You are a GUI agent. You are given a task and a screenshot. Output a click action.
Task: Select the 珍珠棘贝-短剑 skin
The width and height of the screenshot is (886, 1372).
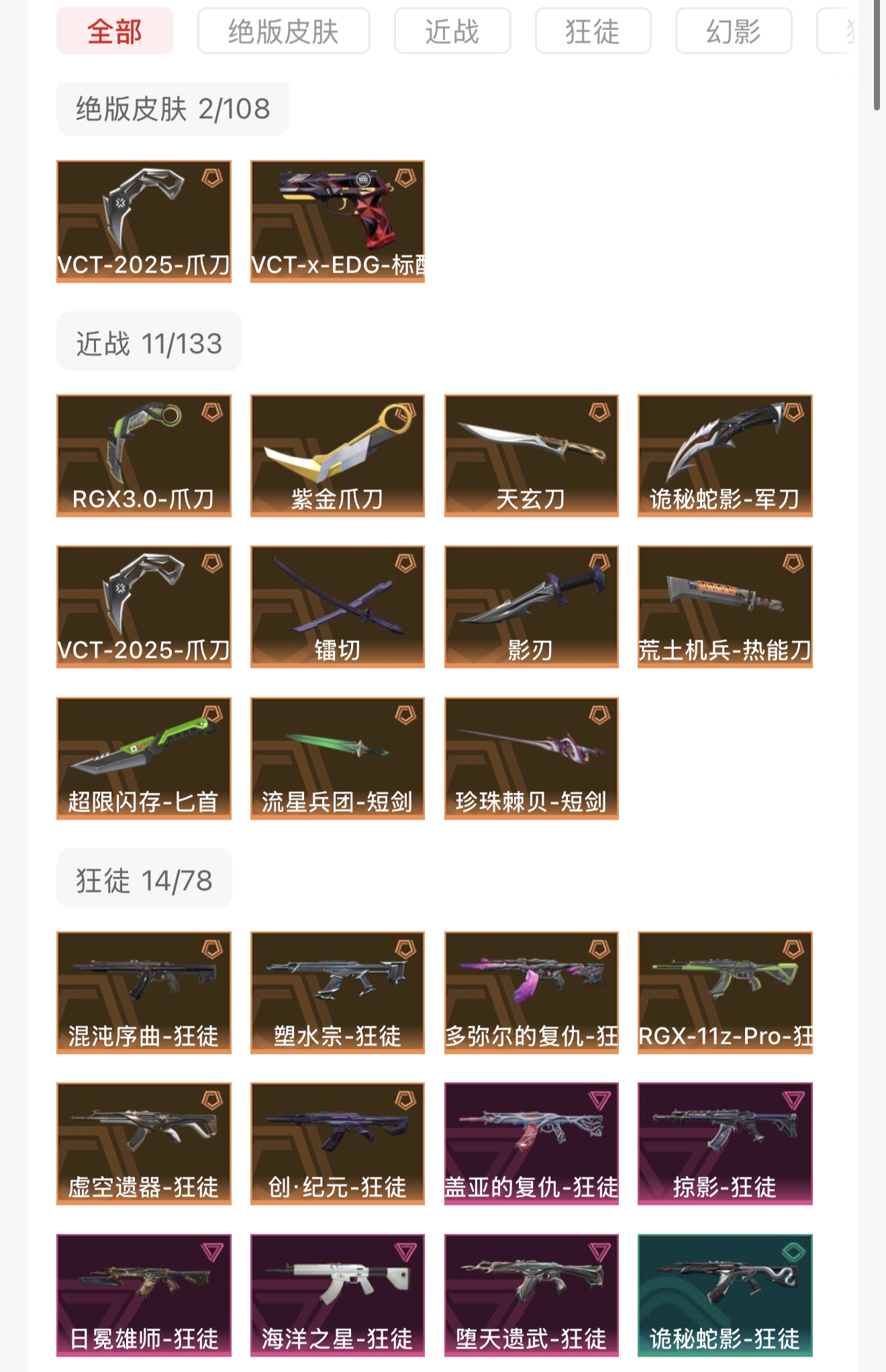(x=531, y=758)
